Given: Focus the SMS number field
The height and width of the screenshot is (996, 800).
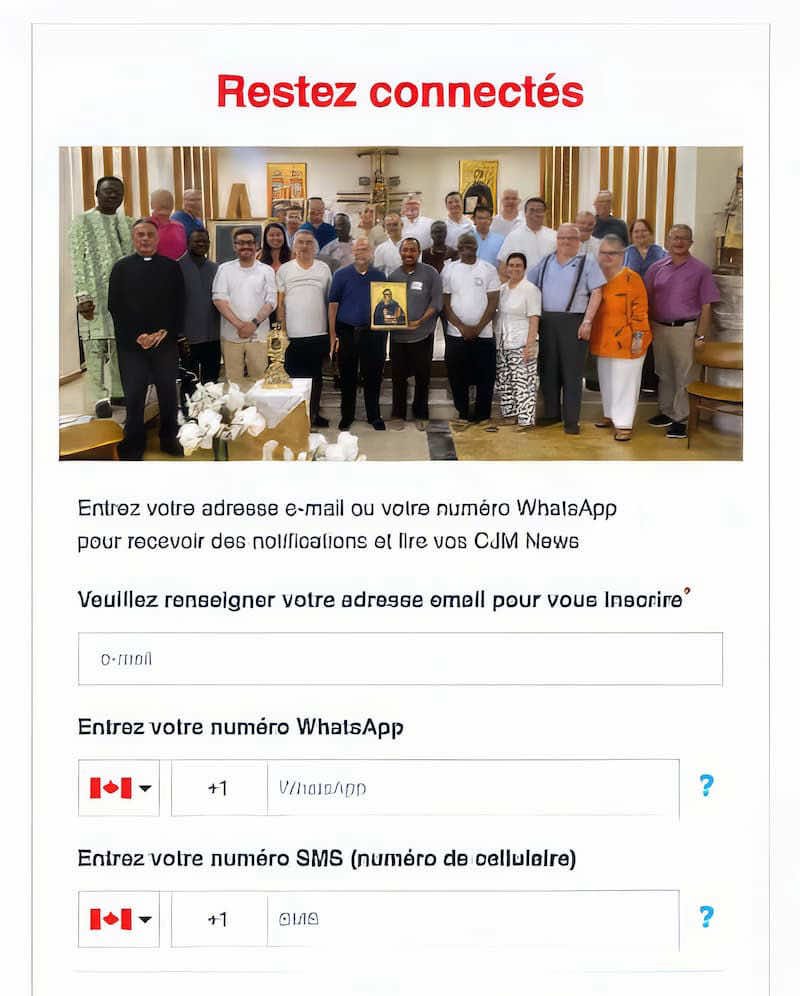Looking at the screenshot, I should point(472,919).
